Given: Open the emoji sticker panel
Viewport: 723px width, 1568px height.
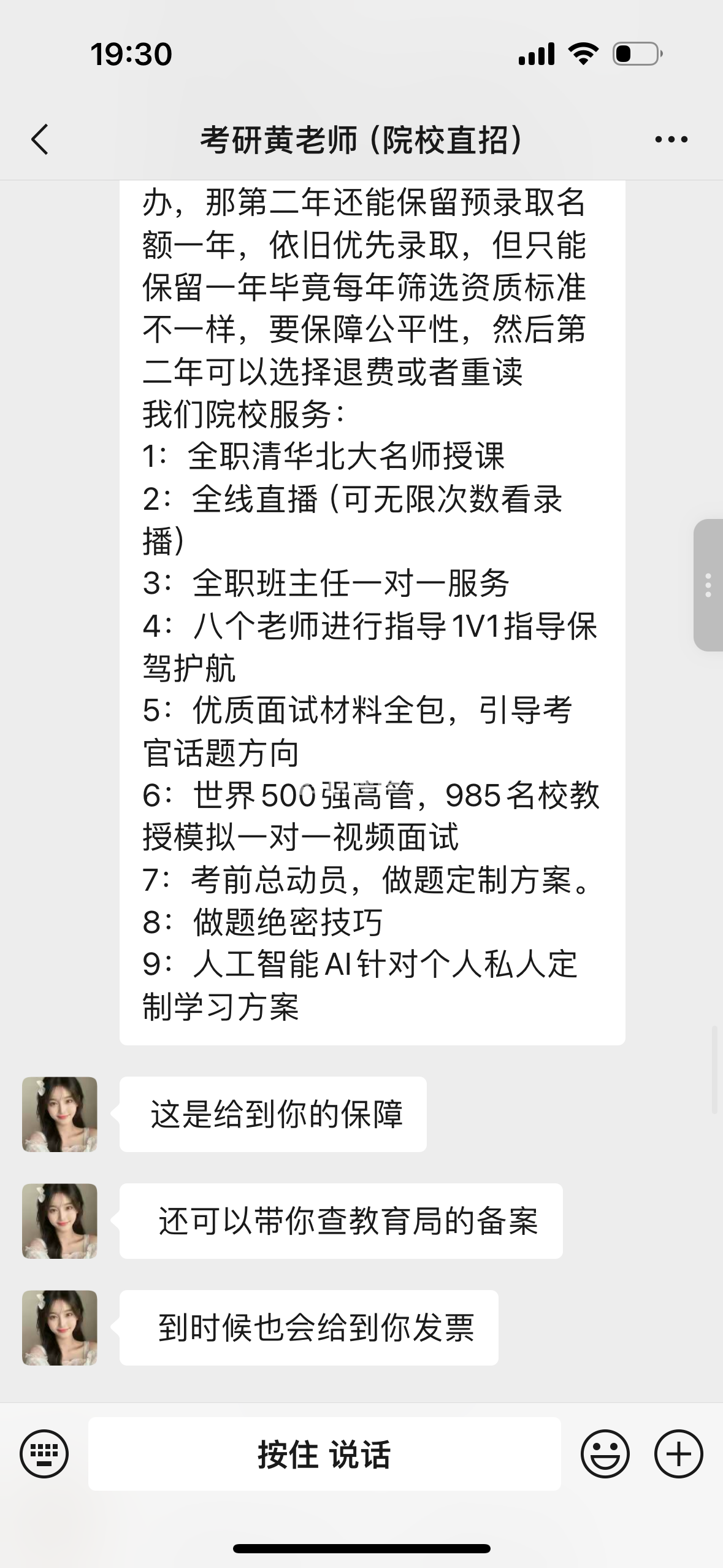Looking at the screenshot, I should pos(605,1453).
